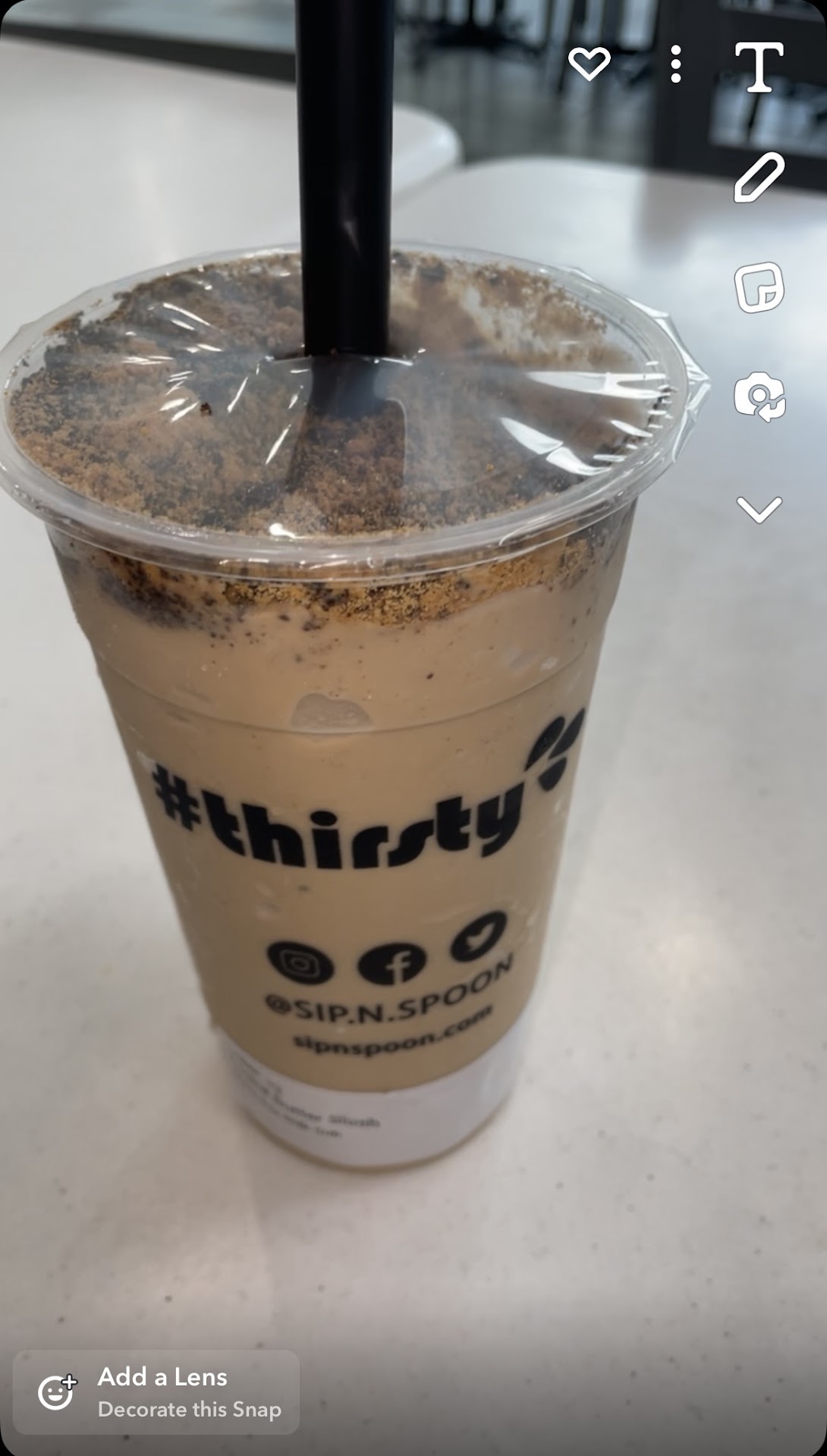Open the three-dot overflow menu
The width and height of the screenshot is (827, 1456).
pyautogui.click(x=675, y=64)
